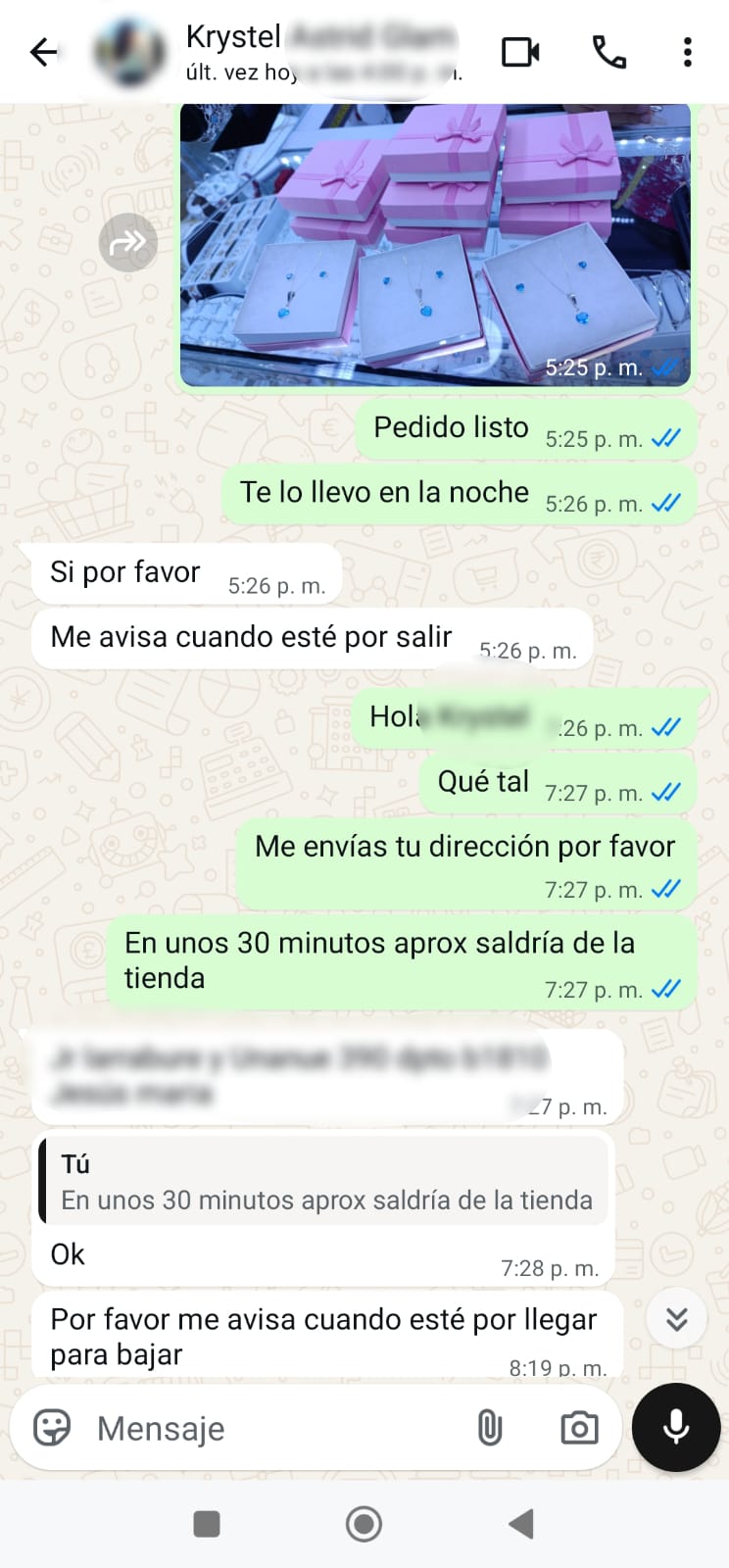729x1568 pixels.
Task: Start a video call with Krystel
Action: pyautogui.click(x=520, y=52)
